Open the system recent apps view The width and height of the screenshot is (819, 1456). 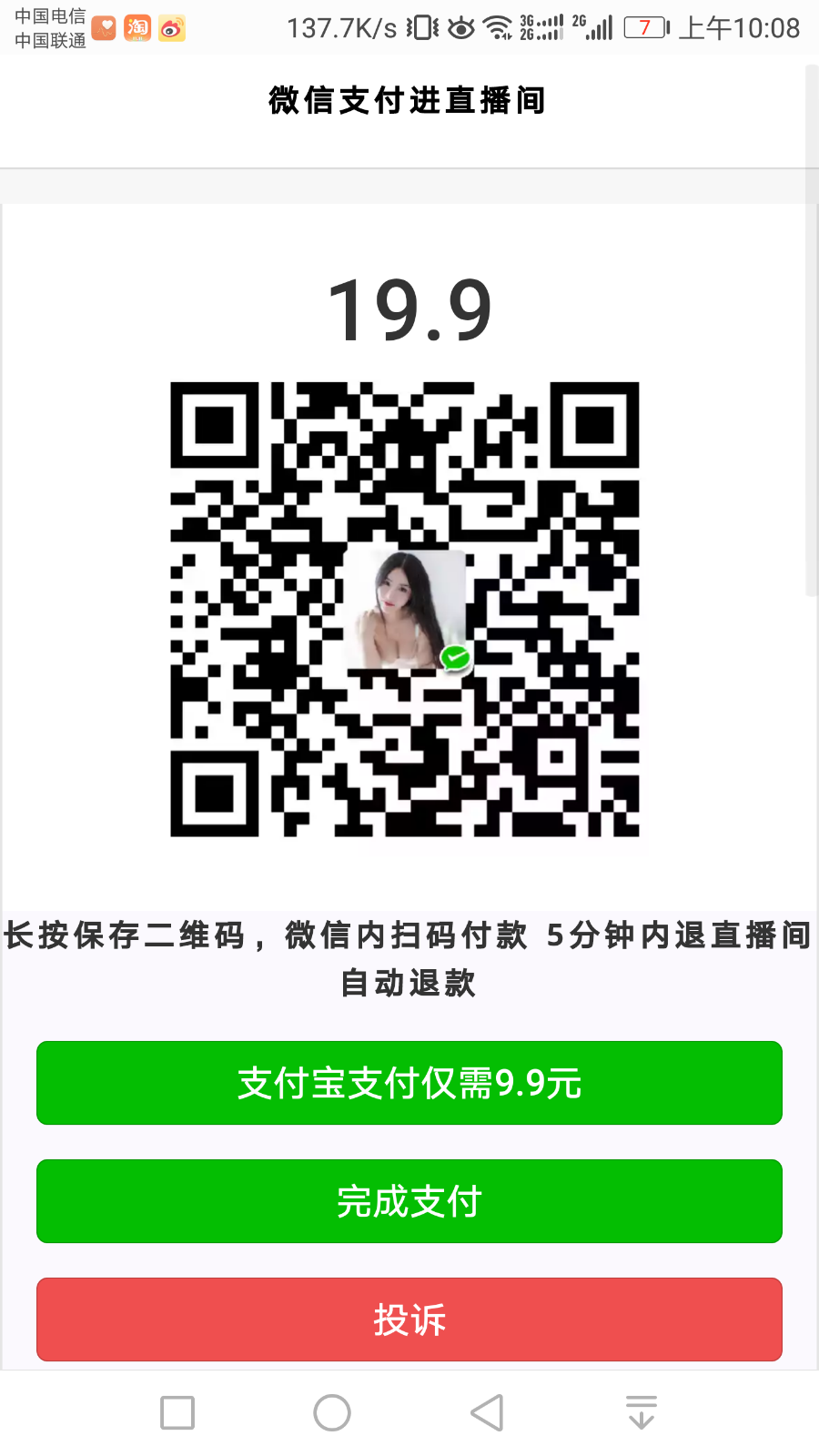[x=177, y=1413]
